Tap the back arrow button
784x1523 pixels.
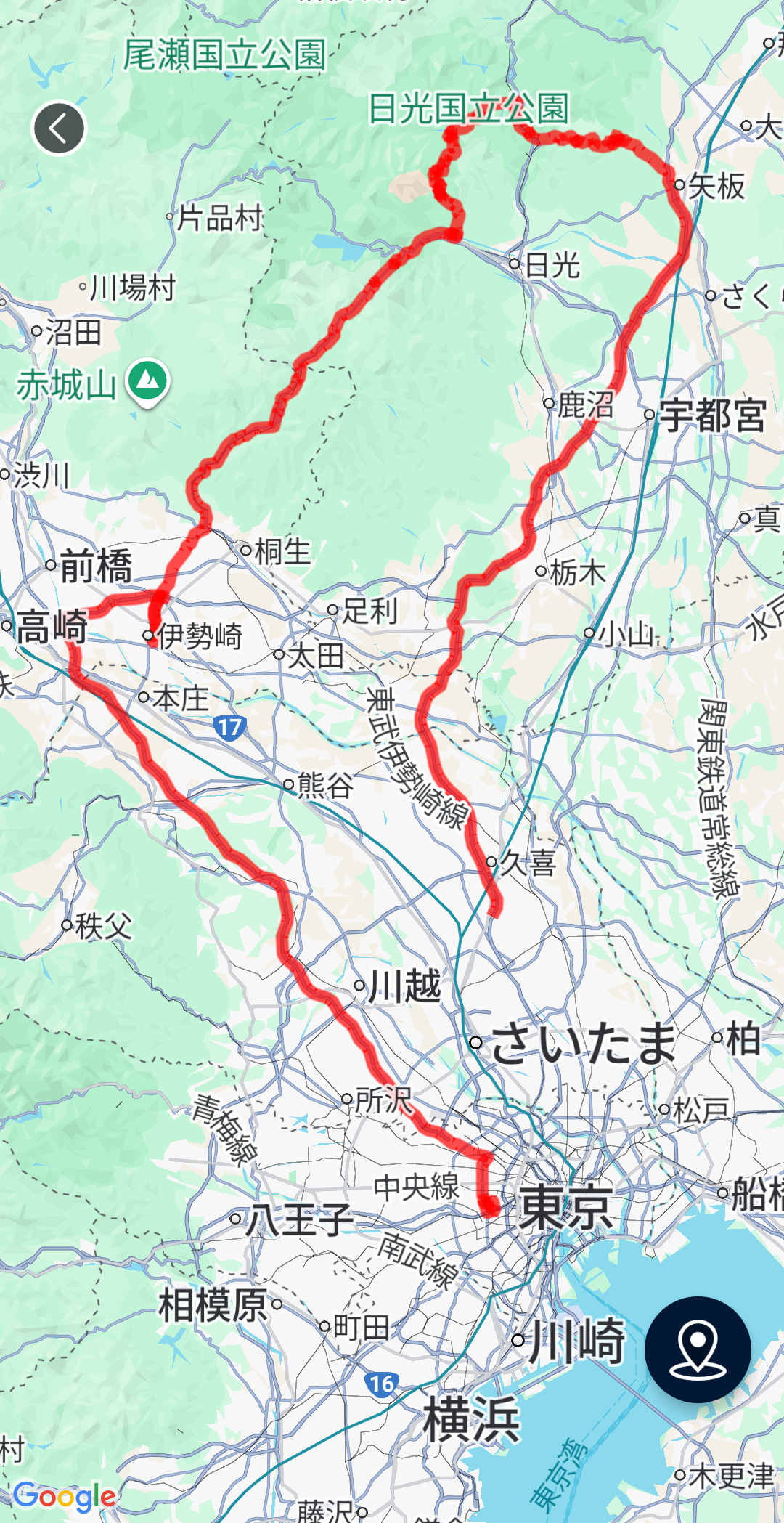tap(60, 129)
